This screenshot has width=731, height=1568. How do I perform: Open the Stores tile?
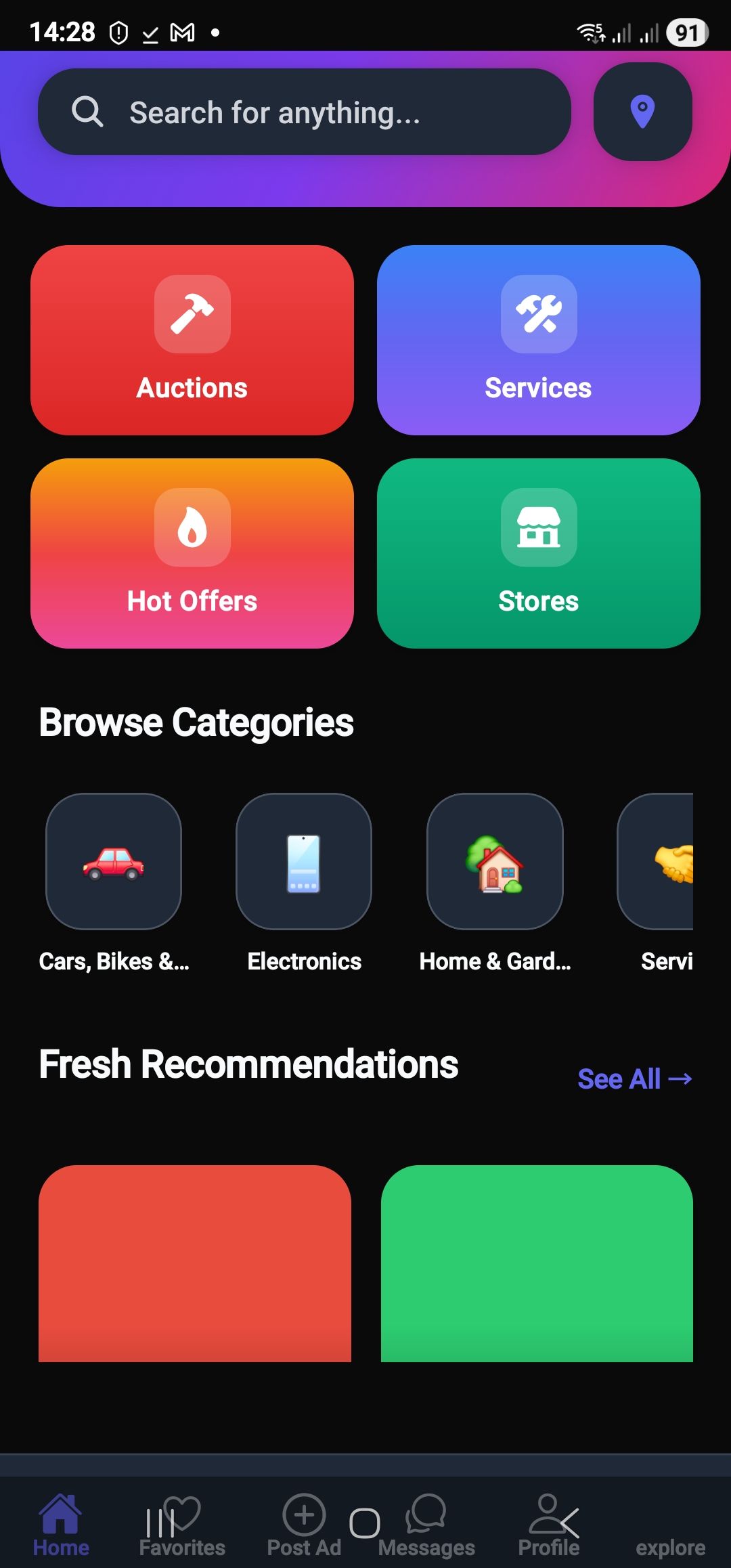[538, 553]
